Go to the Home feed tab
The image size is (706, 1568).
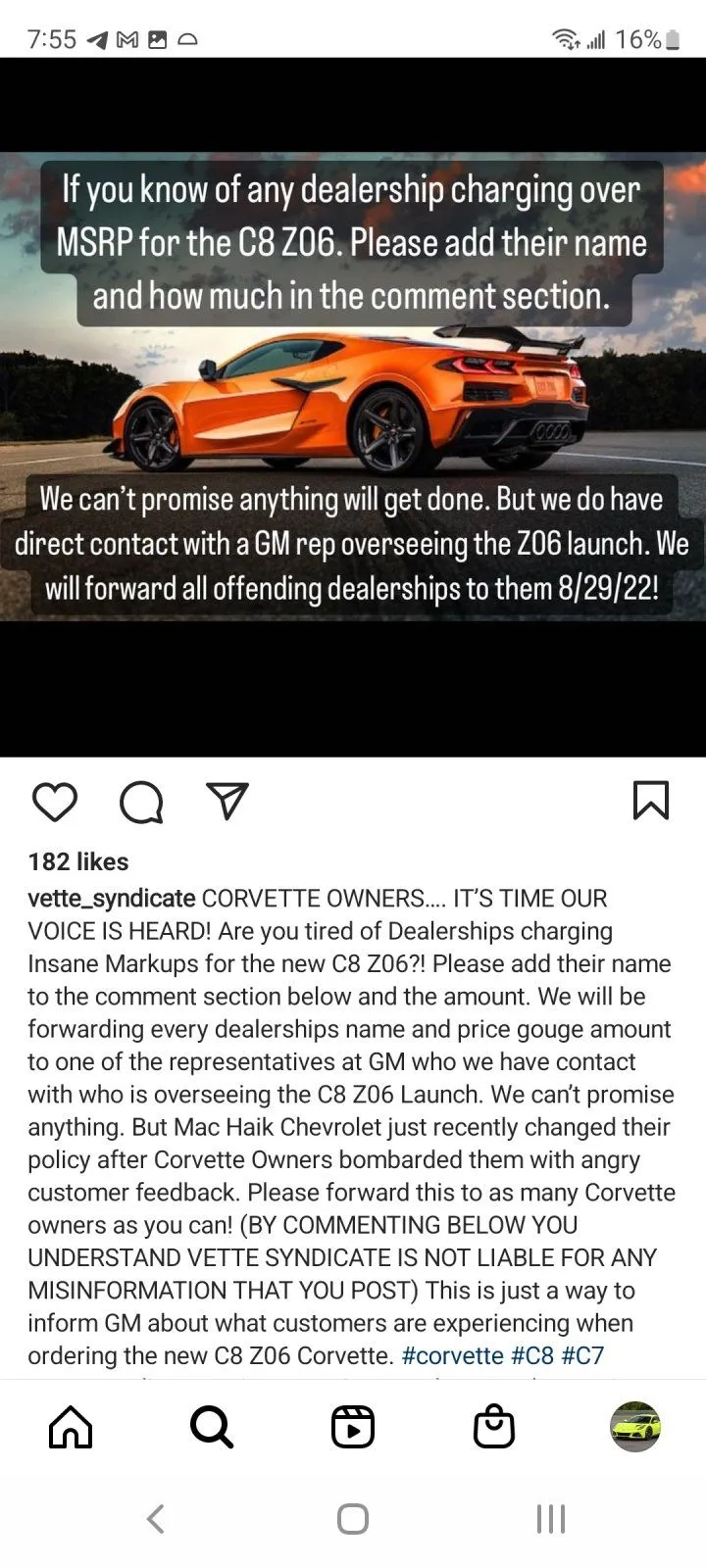[71, 1427]
